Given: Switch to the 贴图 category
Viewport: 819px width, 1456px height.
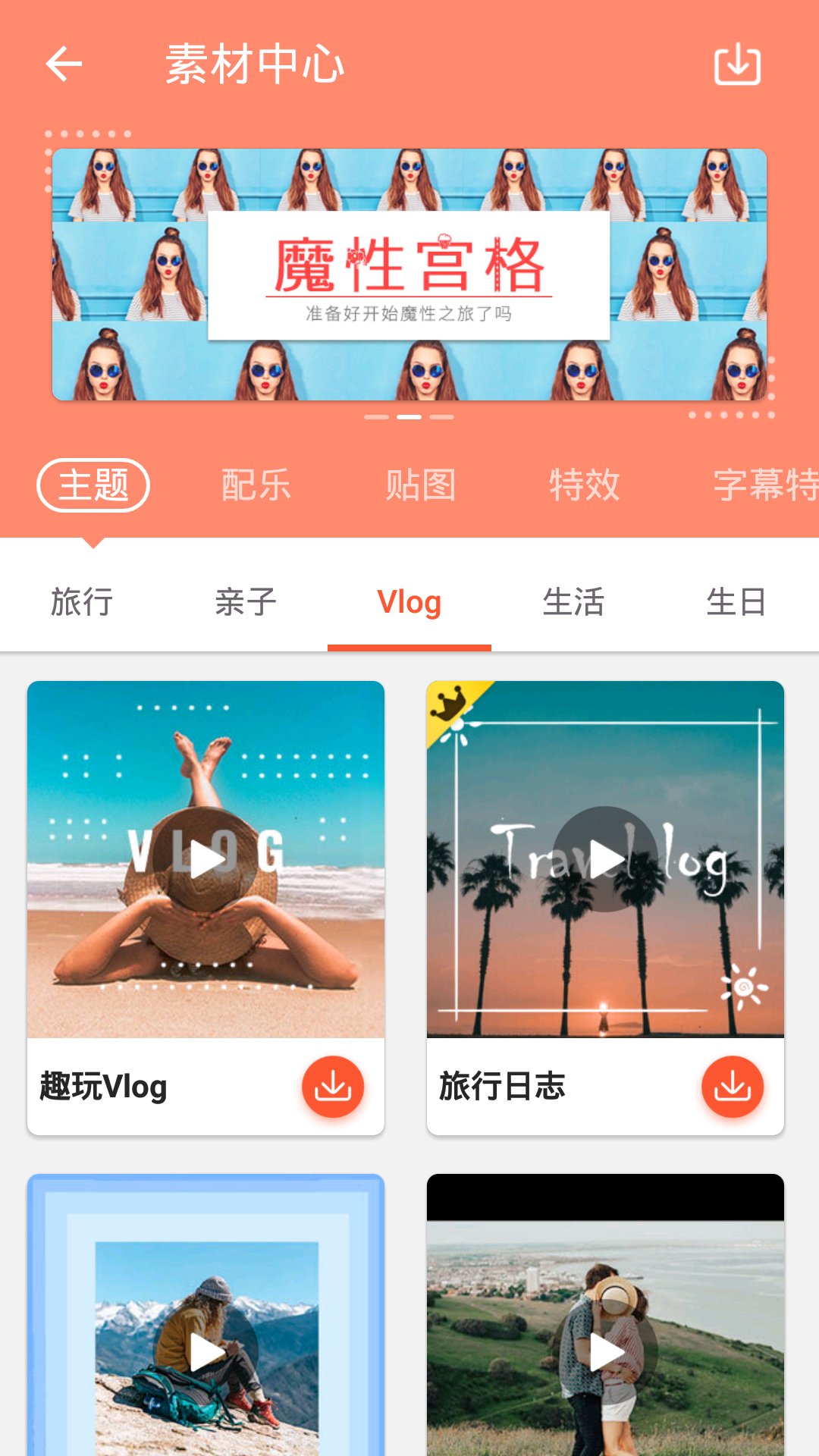Looking at the screenshot, I should point(421,485).
